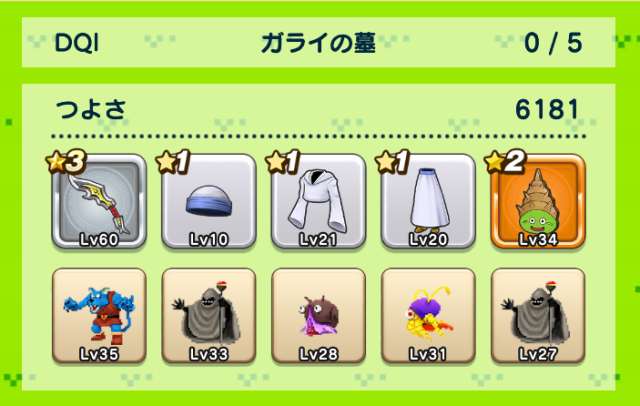Tap the Lv21 white robe top
This screenshot has height=406, width=640.
pos(319,201)
